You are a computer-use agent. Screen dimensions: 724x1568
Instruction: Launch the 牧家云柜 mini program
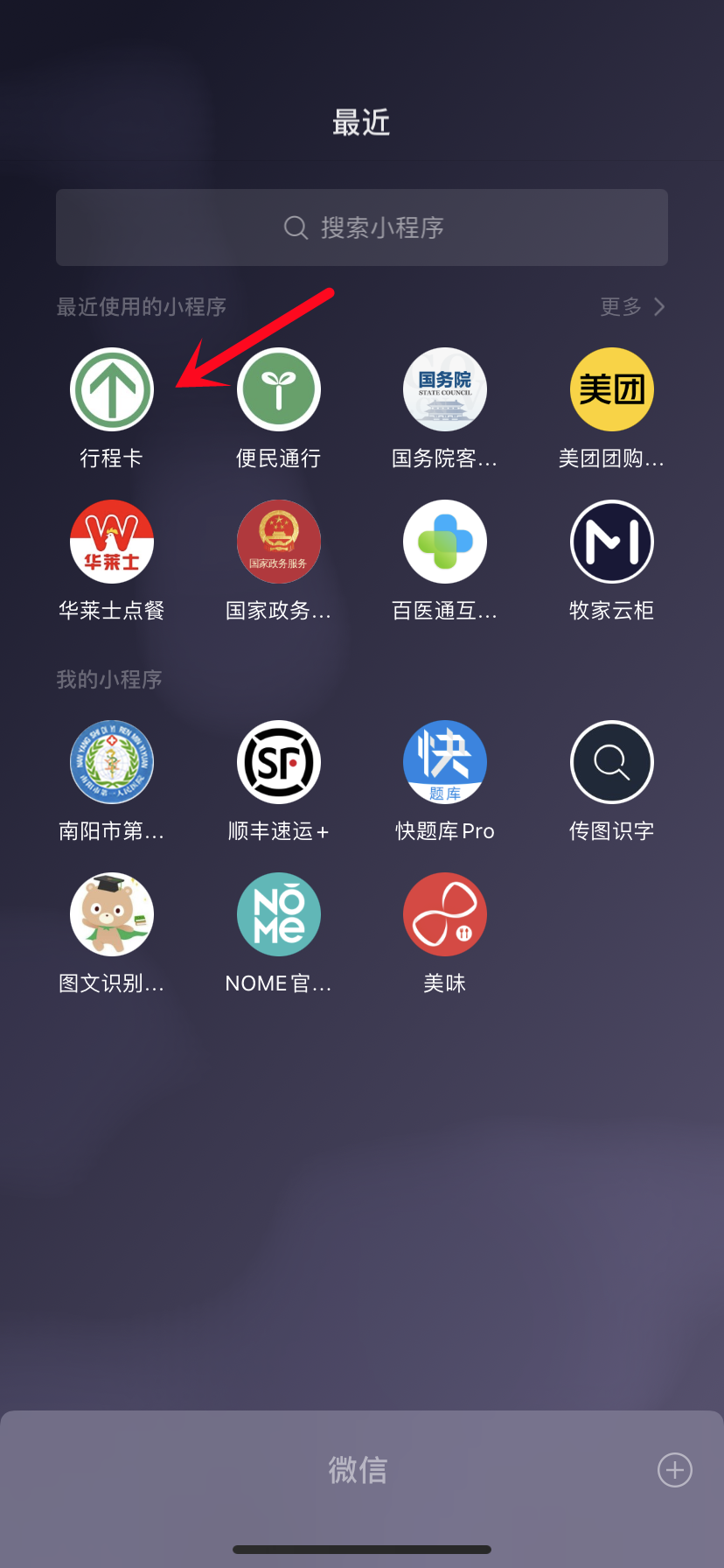[x=612, y=542]
